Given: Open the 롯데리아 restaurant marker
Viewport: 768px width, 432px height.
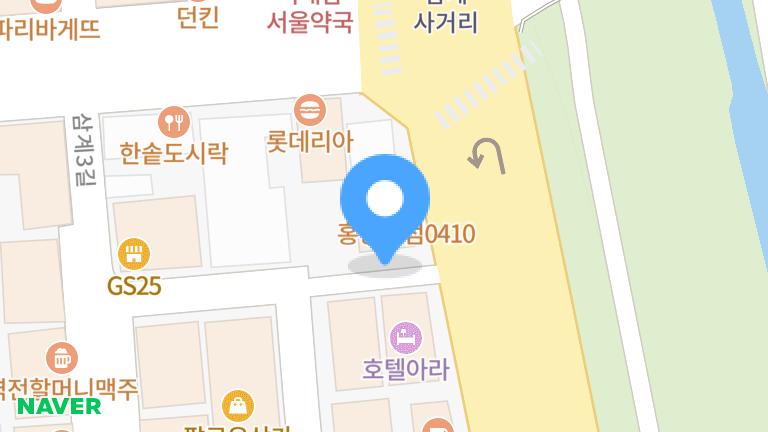Looking at the screenshot, I should pyautogui.click(x=309, y=107).
